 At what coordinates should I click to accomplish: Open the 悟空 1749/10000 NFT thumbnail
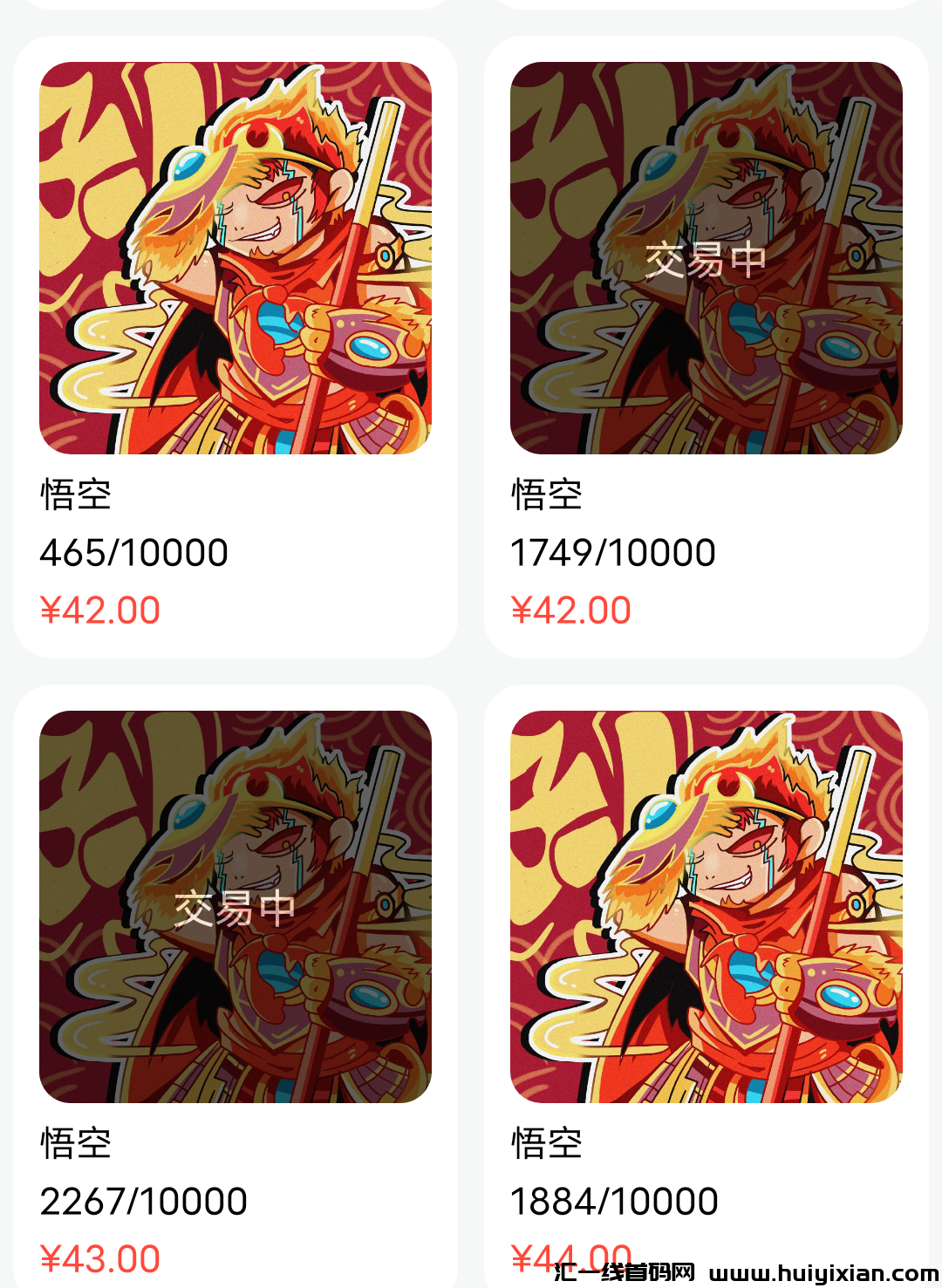tap(706, 262)
